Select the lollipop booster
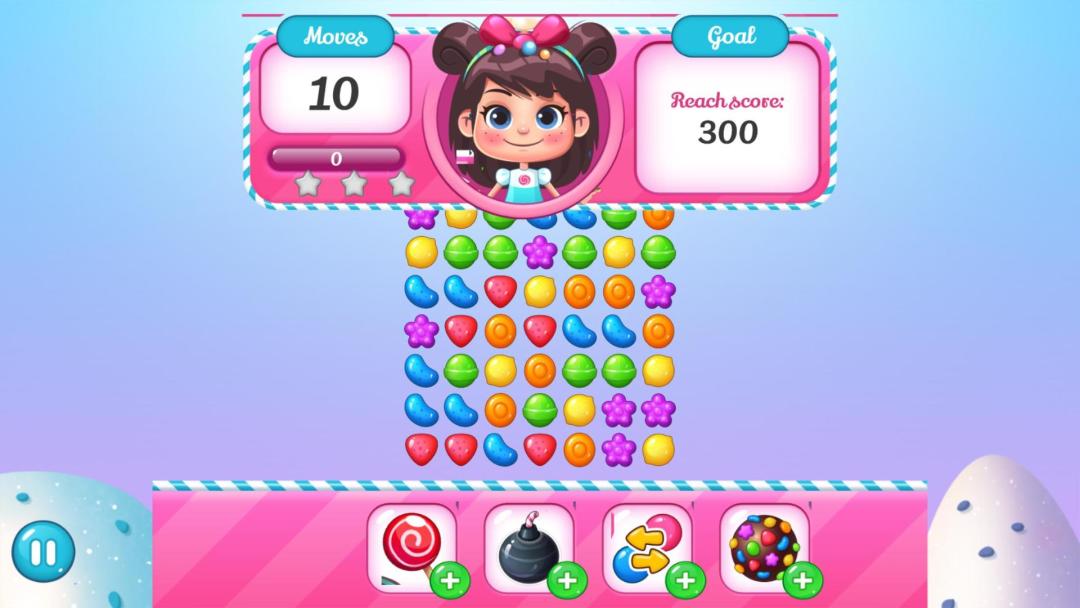Image resolution: width=1080 pixels, height=608 pixels. [x=411, y=547]
